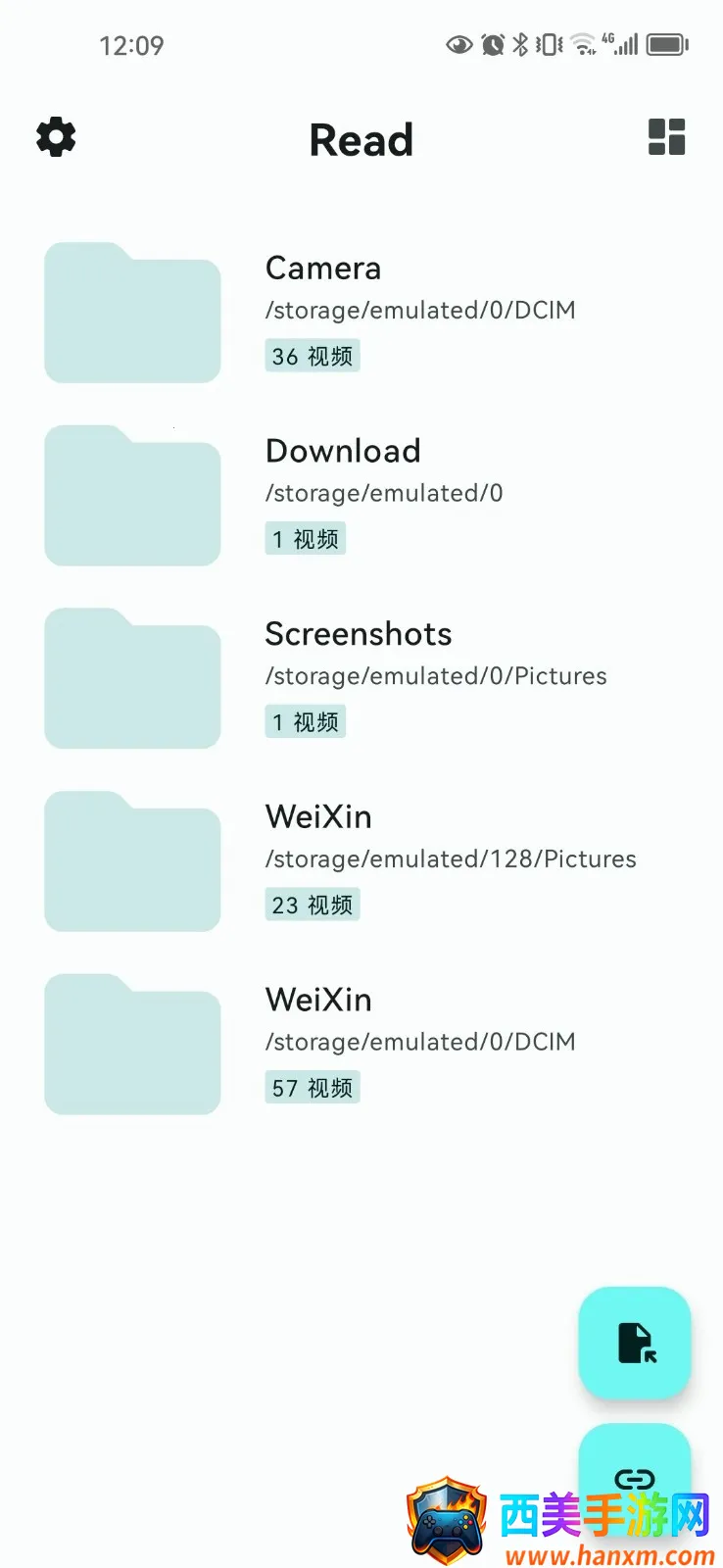The image size is (723, 1568).
Task: Open the WeiXin folder with 57 videos
Action: [x=361, y=1044]
